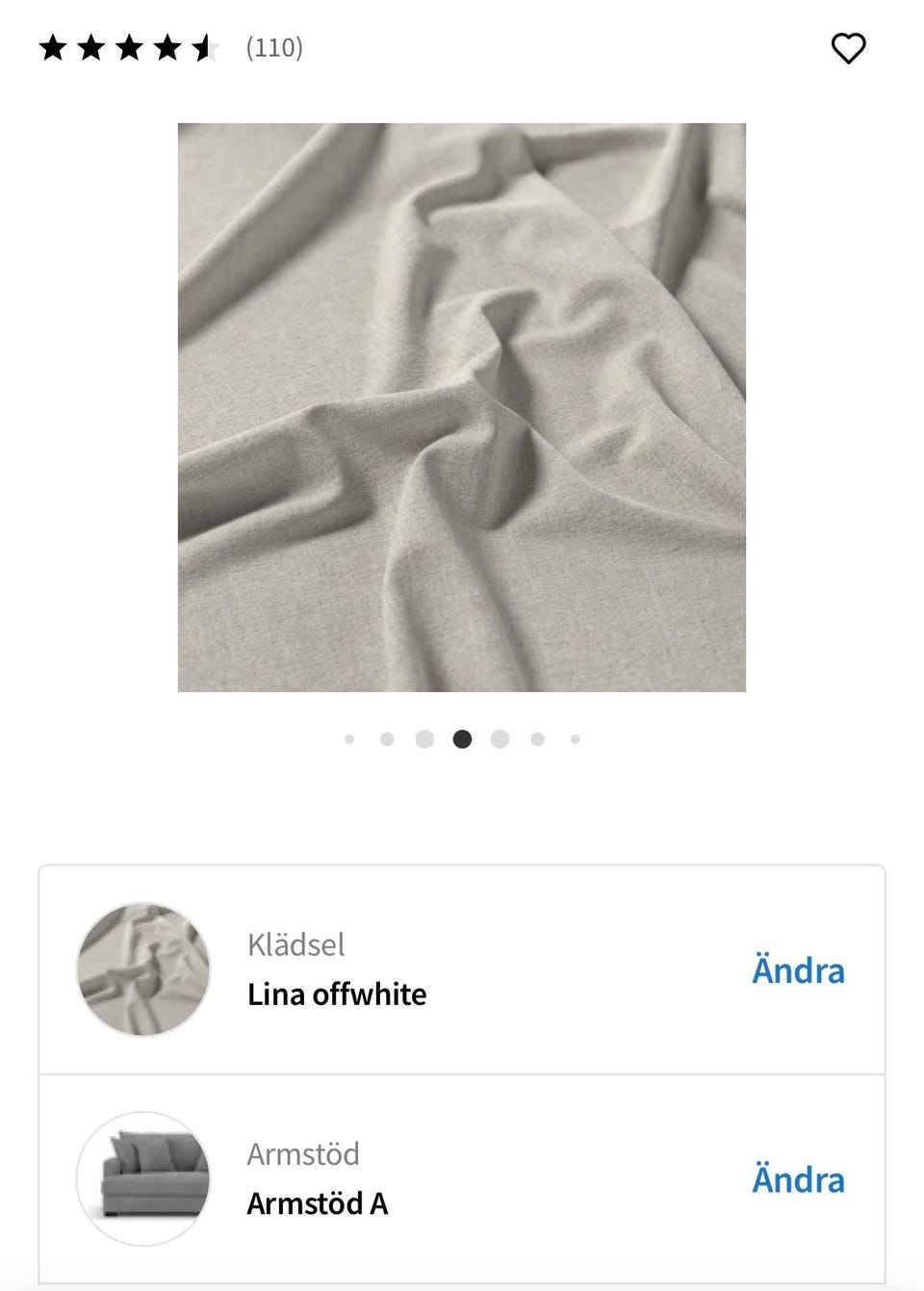Select the first carousel dot
Screen dimensions: 924x1291
[x=349, y=738]
